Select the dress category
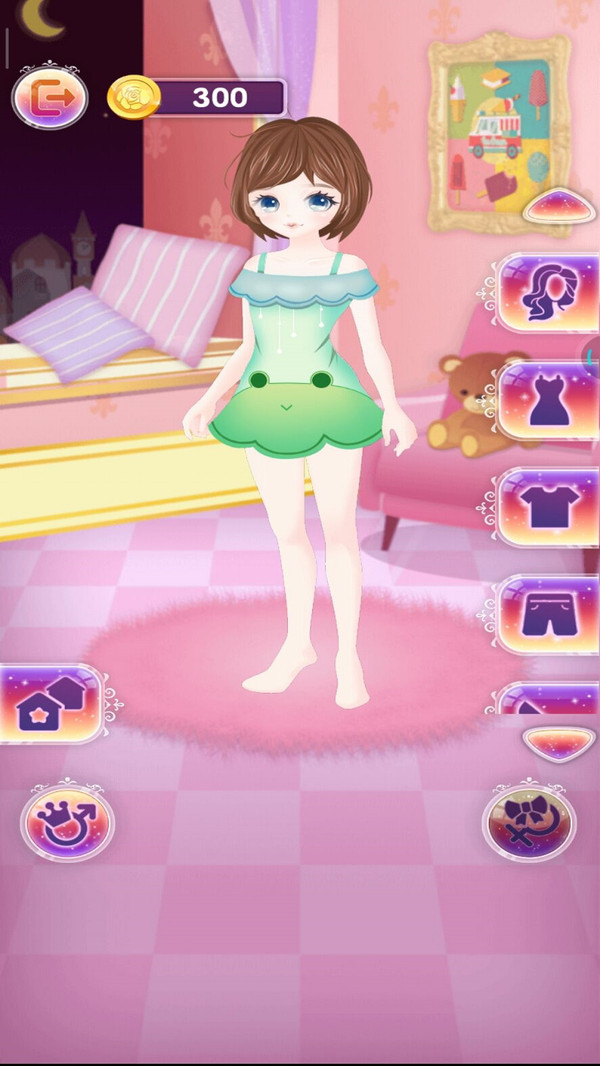 (x=548, y=401)
